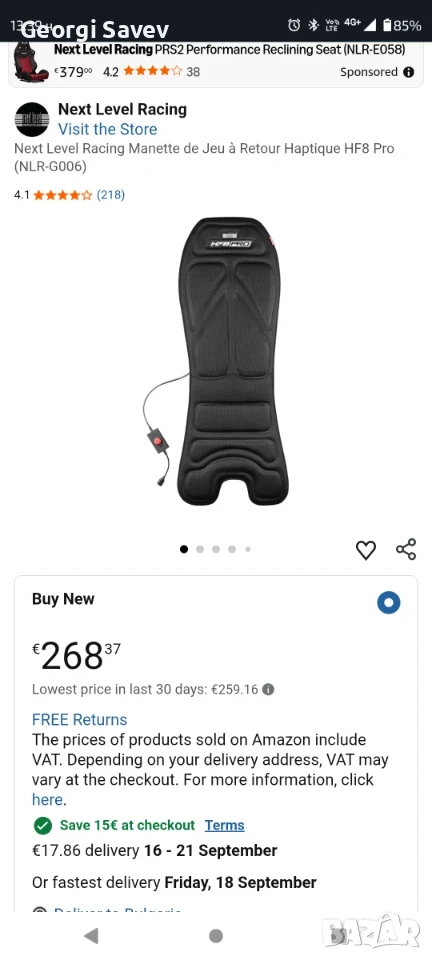Viewport: 432px width, 960px height.
Task: Go back with system back button
Action: [x=91, y=935]
